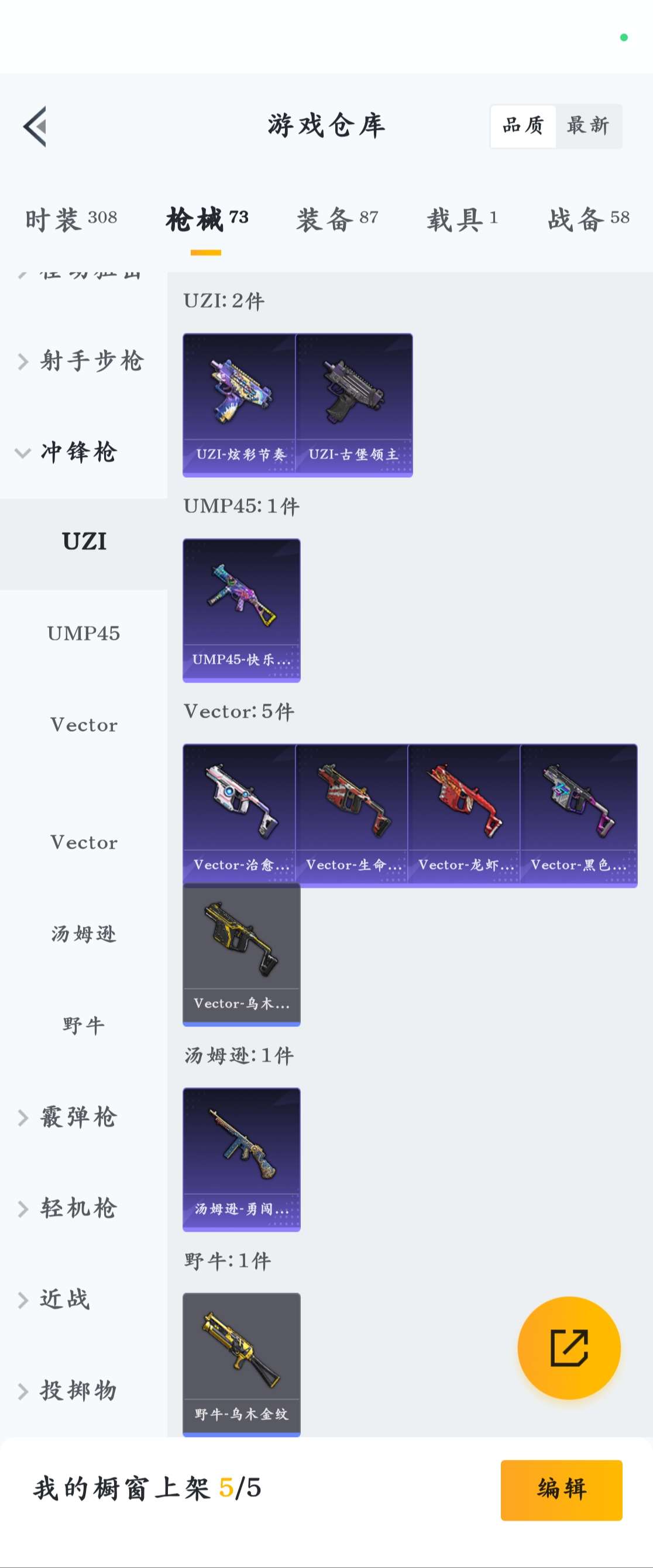Select 野牛 in the side list
This screenshot has width=653, height=1568.
coord(84,1026)
